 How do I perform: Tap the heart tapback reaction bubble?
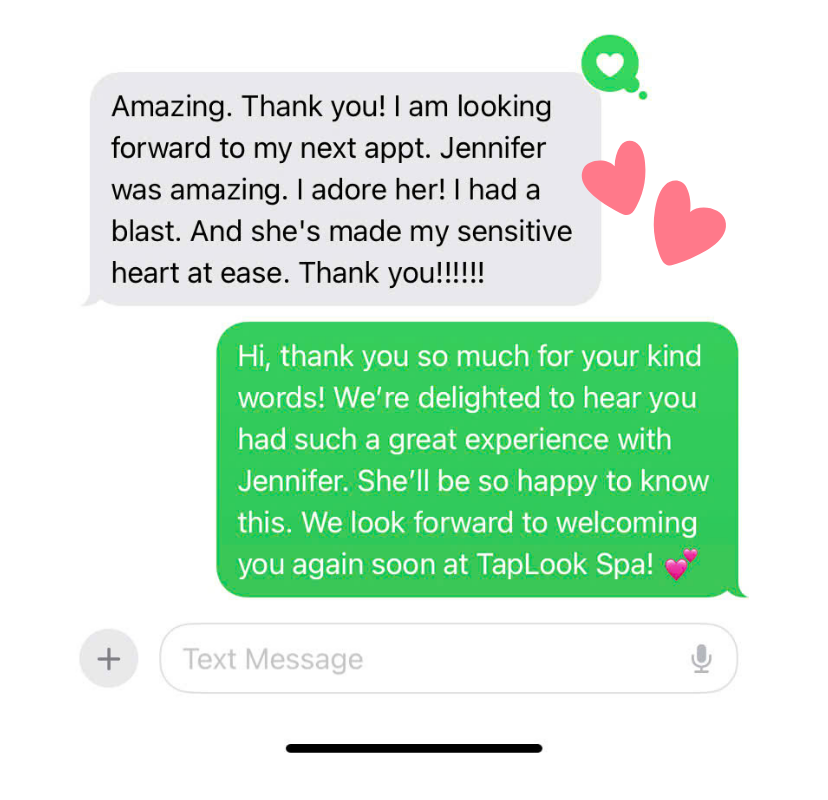click(609, 63)
